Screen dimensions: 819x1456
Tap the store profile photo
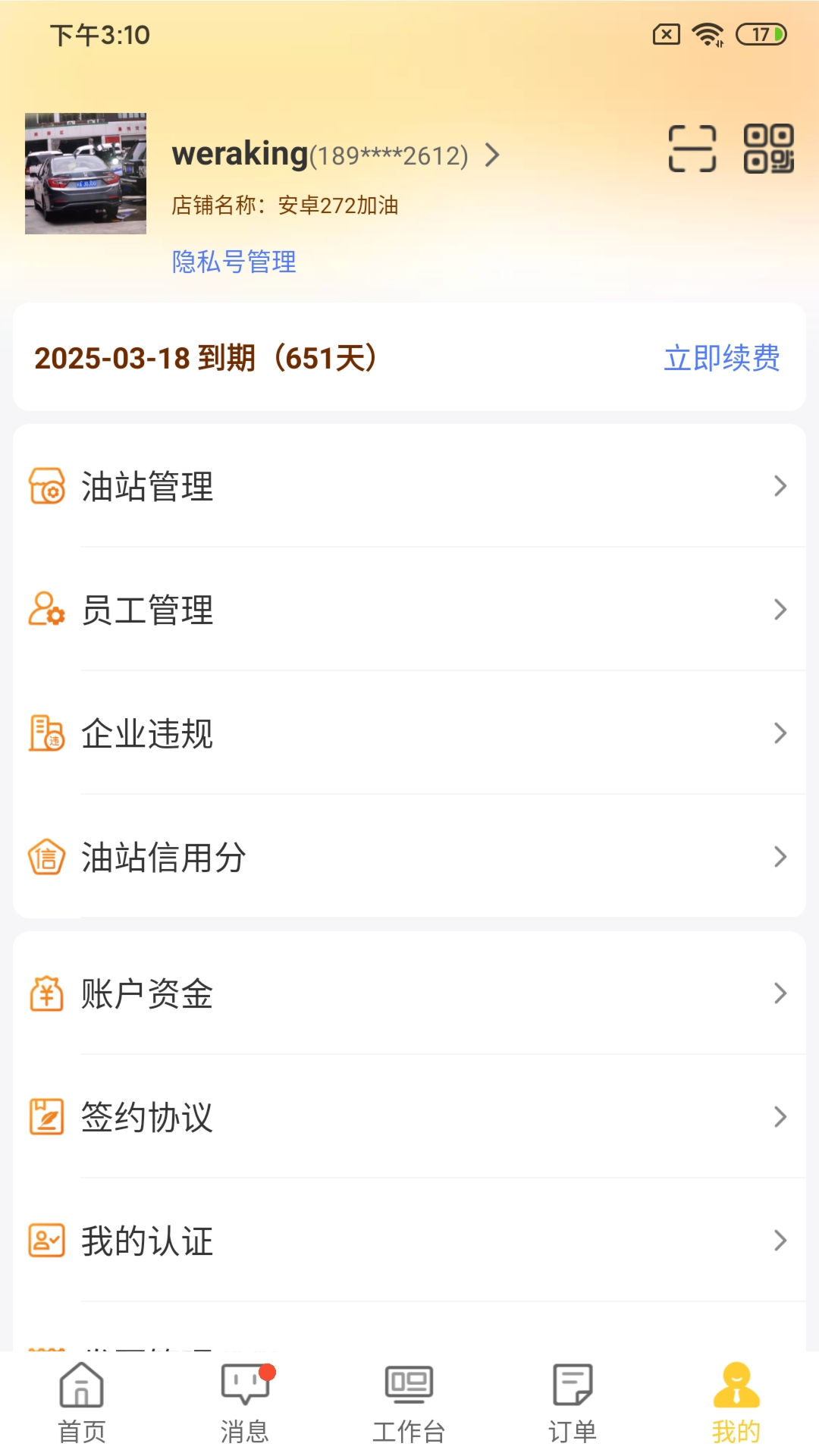click(86, 174)
